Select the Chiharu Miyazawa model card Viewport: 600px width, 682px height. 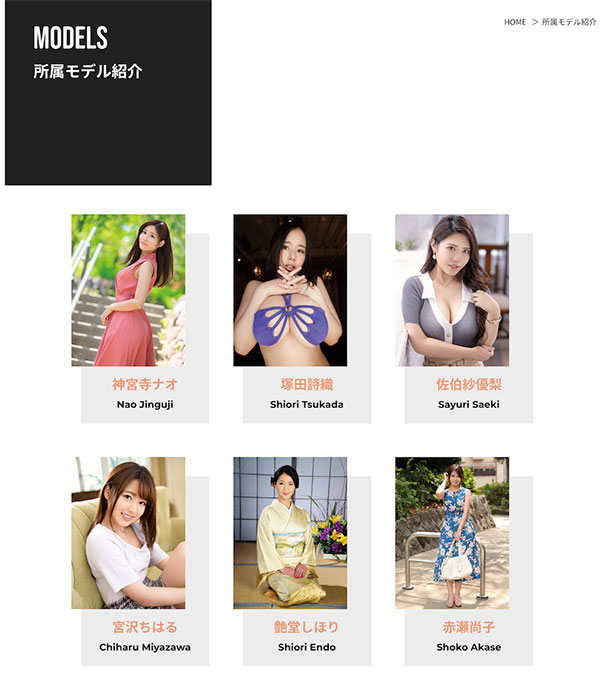click(128, 533)
